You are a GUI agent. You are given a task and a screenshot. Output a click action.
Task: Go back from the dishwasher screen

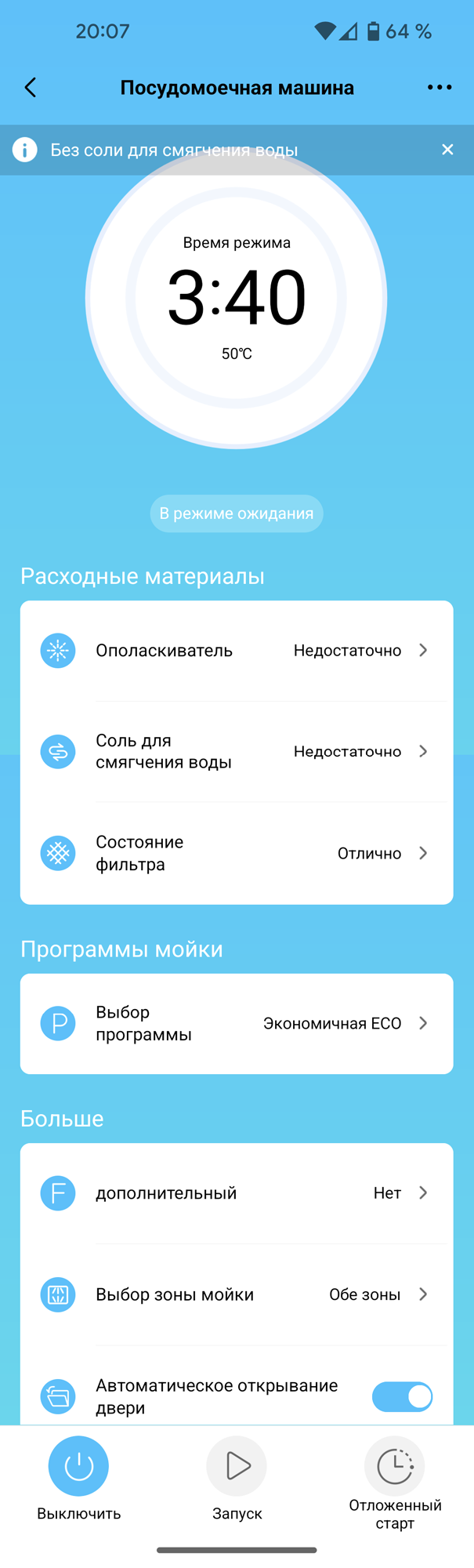coord(31,88)
